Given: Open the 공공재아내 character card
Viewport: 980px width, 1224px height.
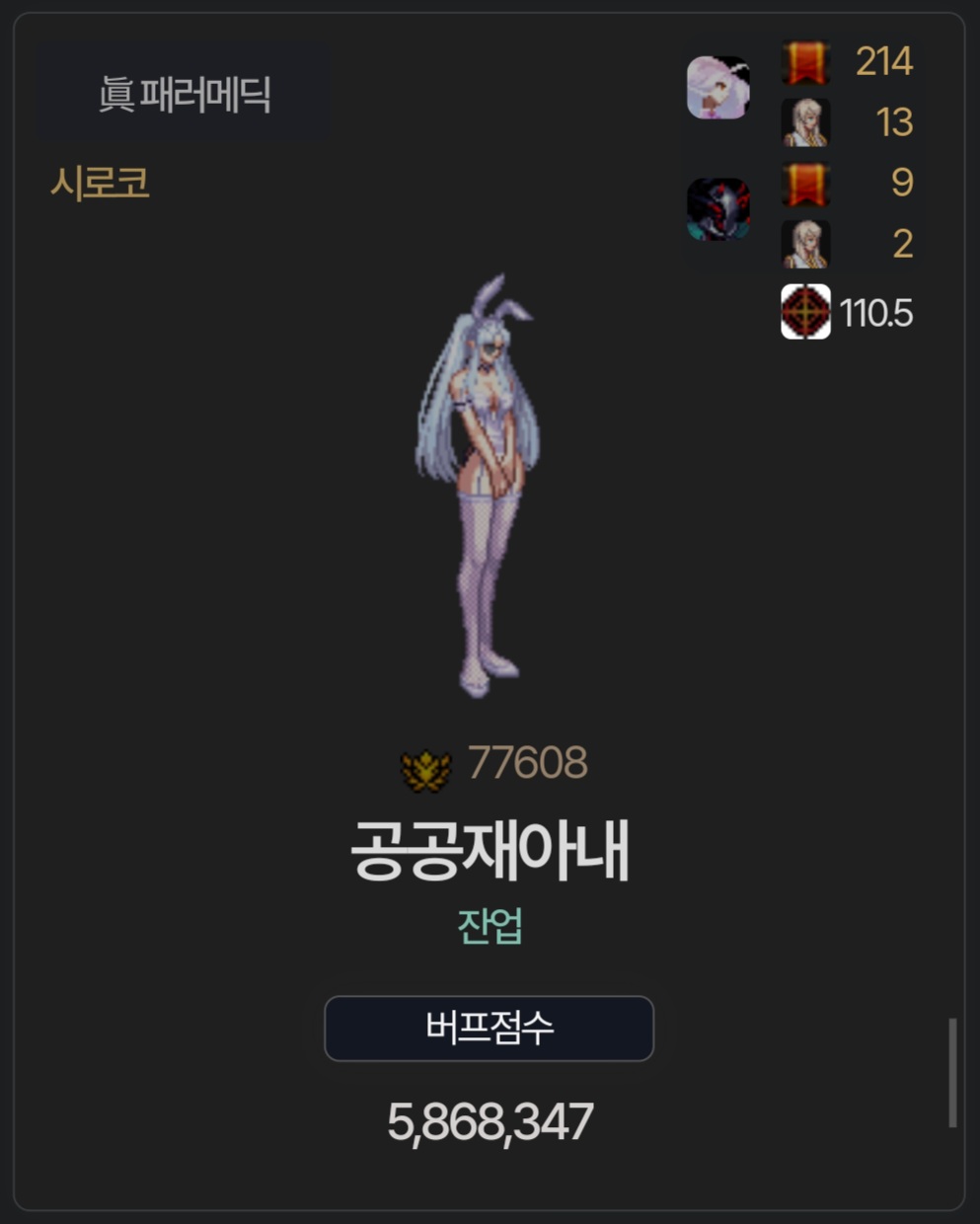Looking at the screenshot, I should point(490,851).
